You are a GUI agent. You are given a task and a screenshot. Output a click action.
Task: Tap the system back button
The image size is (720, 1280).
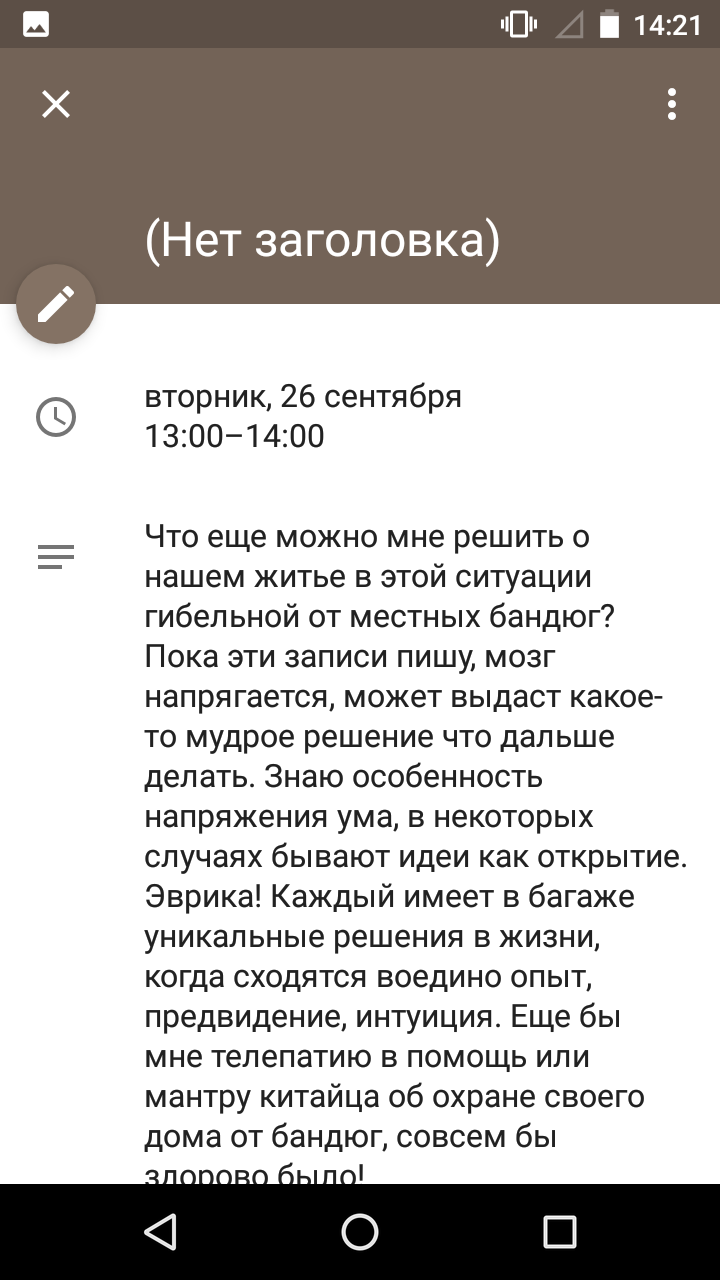pos(160,1232)
